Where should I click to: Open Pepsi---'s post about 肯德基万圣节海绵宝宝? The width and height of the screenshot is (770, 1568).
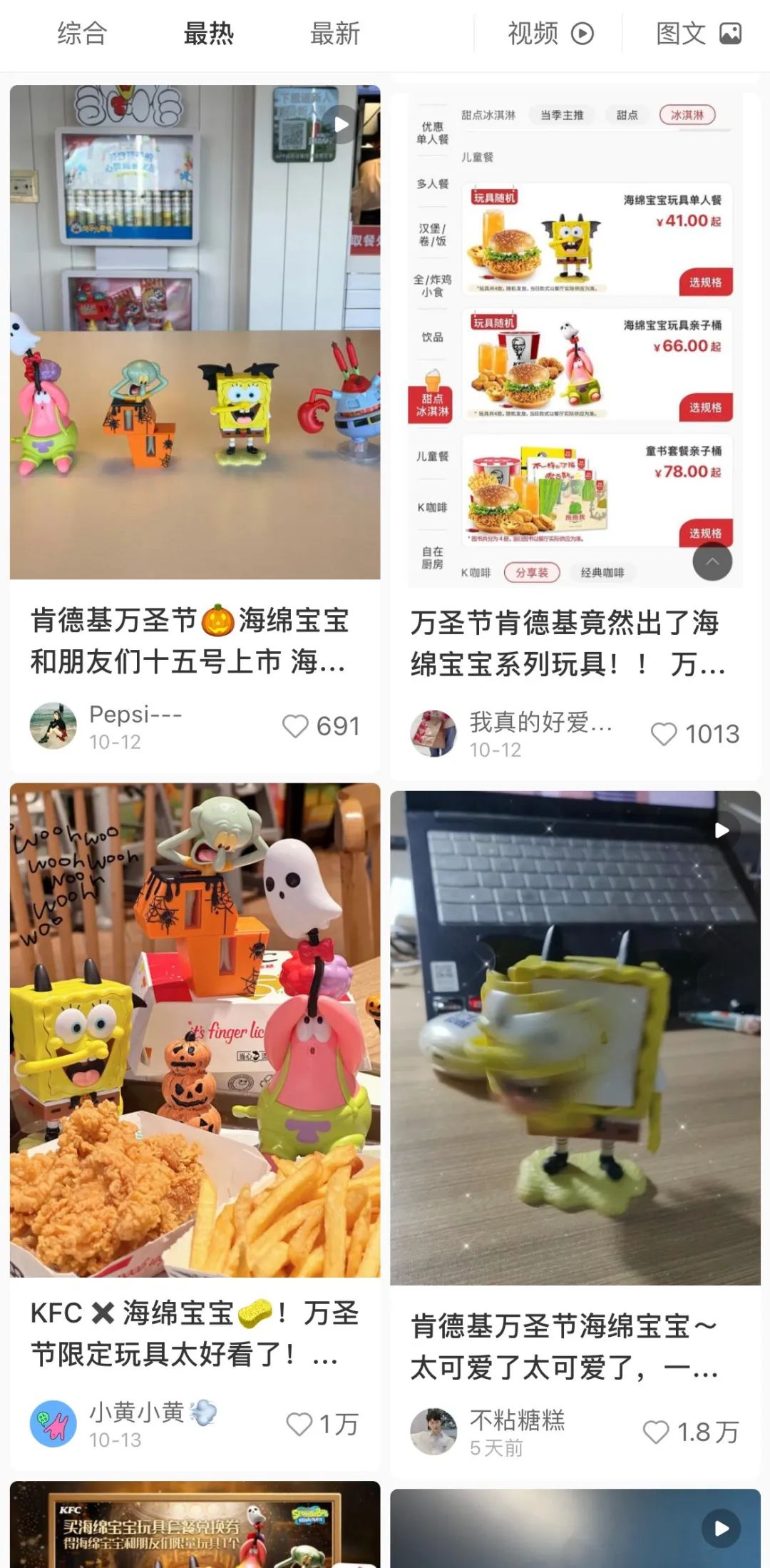tap(195, 332)
